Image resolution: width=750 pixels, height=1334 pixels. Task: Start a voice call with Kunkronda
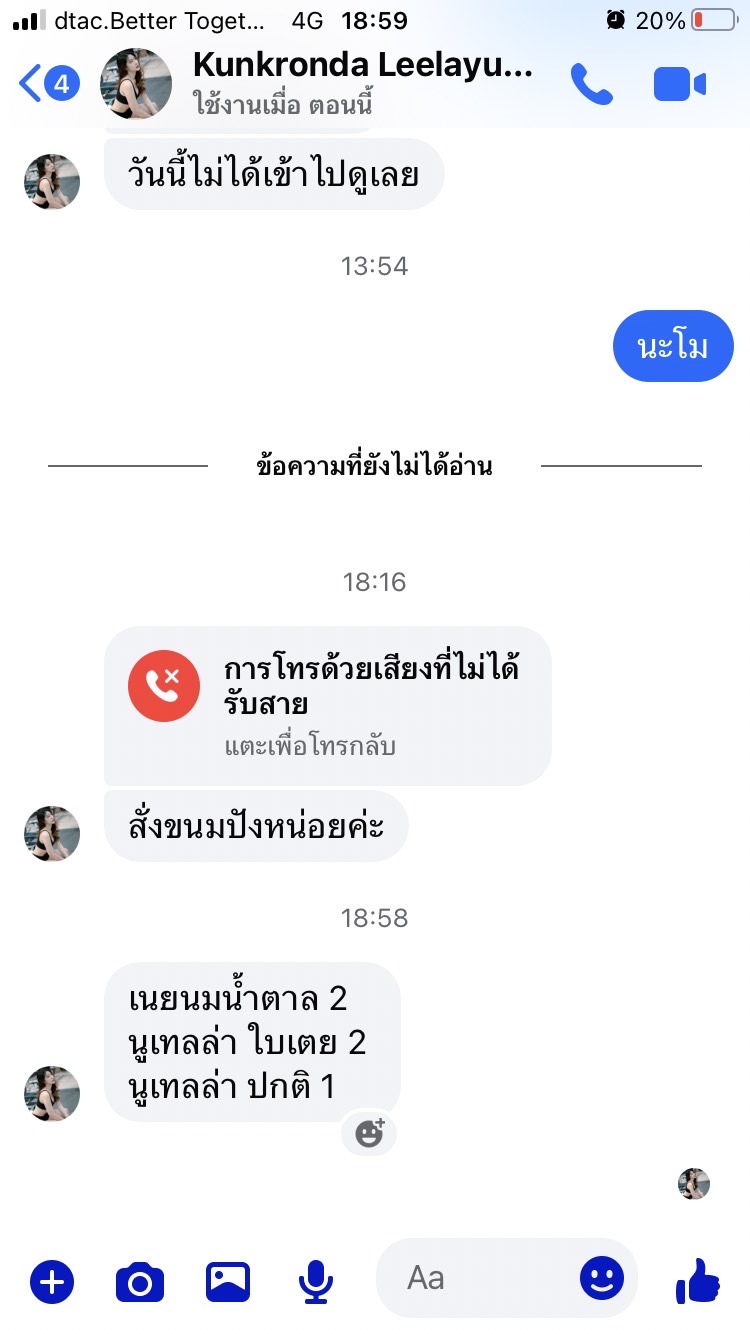coord(591,84)
